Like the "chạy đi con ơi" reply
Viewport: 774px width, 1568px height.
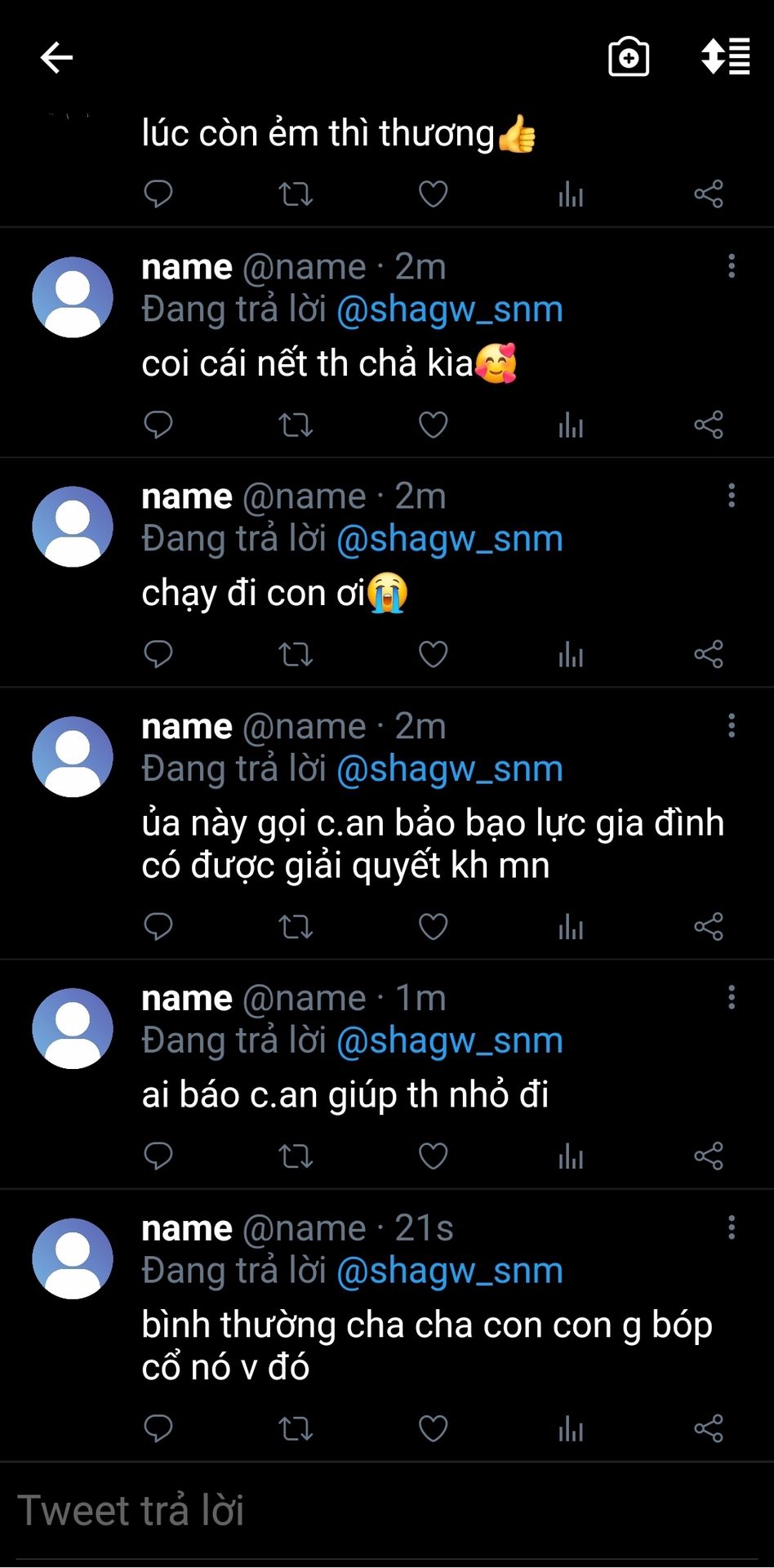tap(433, 654)
